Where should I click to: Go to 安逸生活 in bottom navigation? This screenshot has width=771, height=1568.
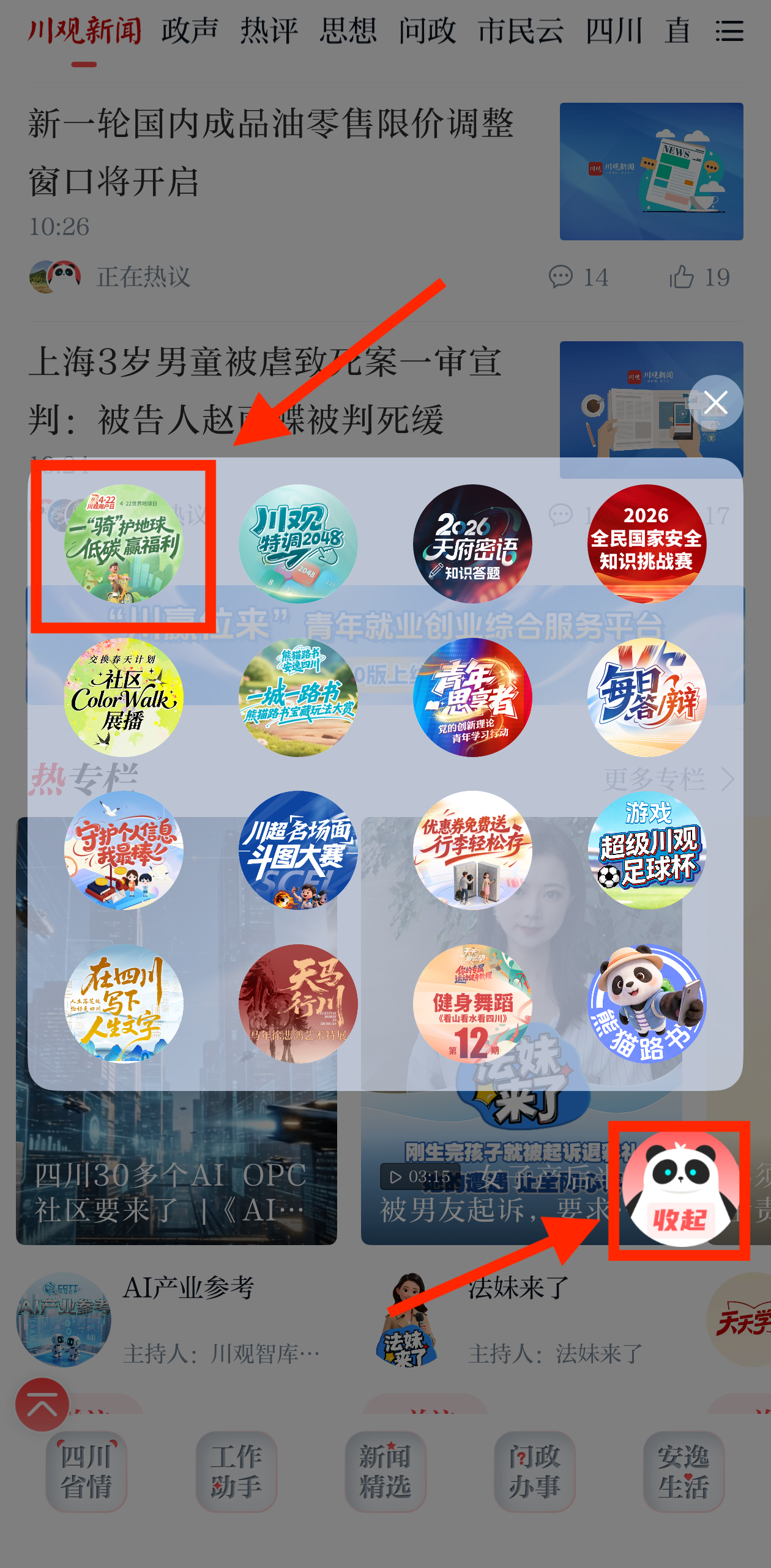(x=683, y=1471)
